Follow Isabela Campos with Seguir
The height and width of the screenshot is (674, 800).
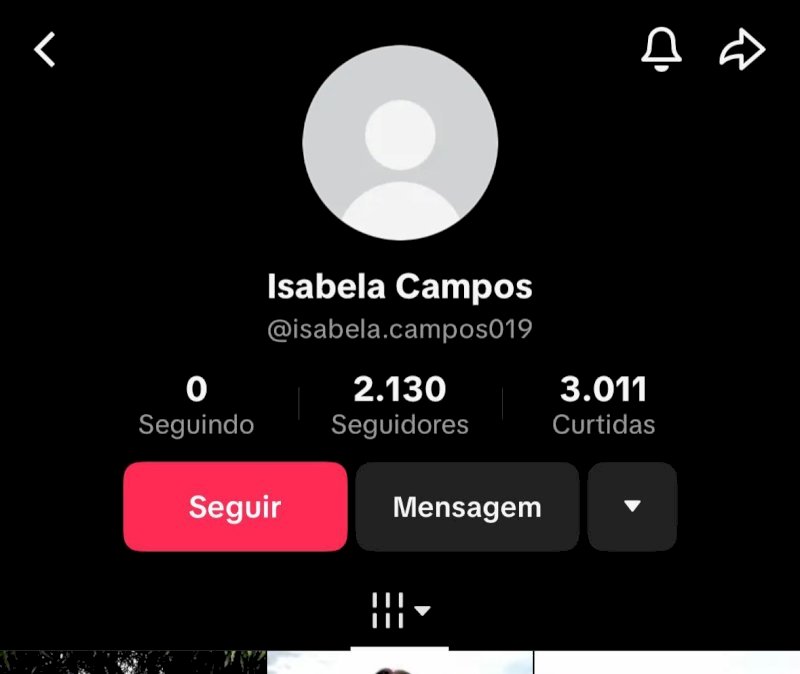pos(235,506)
